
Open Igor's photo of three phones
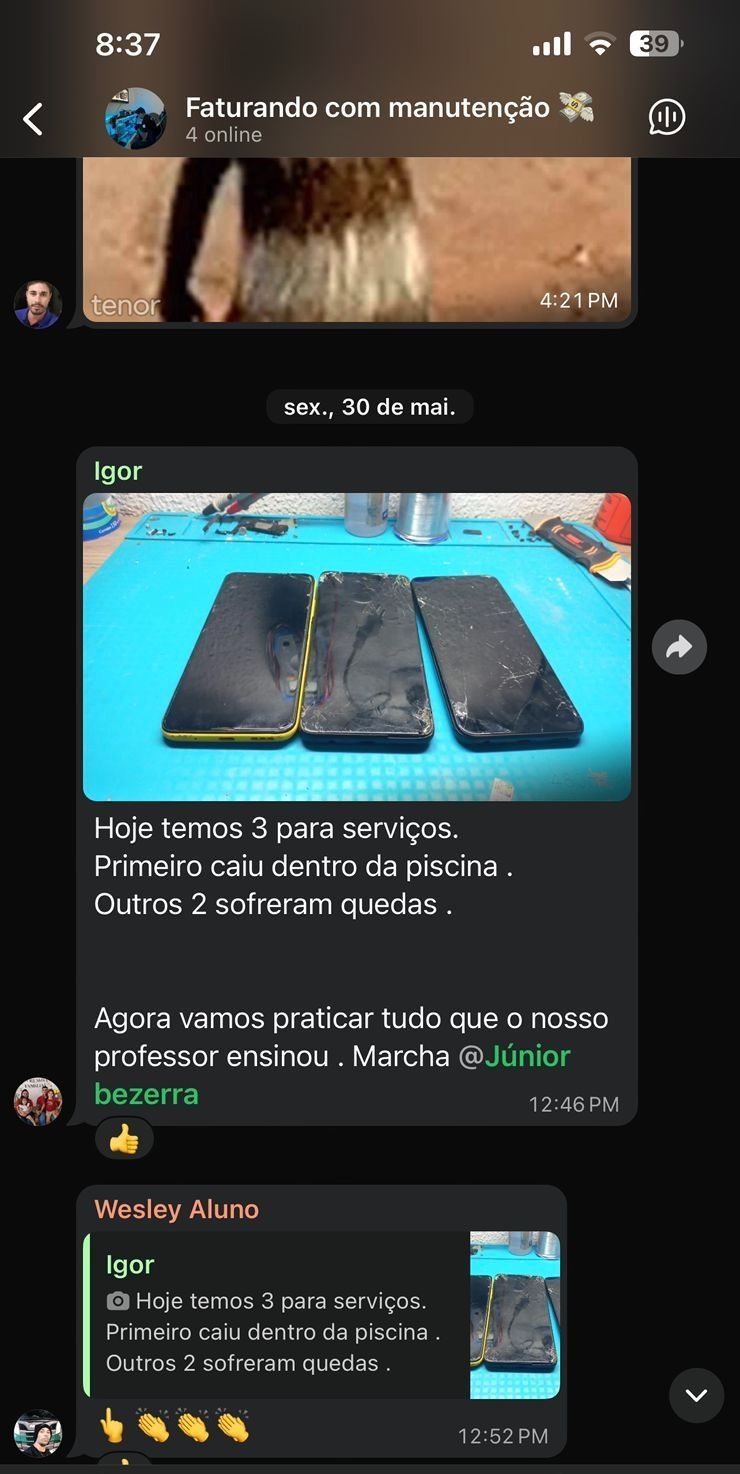356,646
